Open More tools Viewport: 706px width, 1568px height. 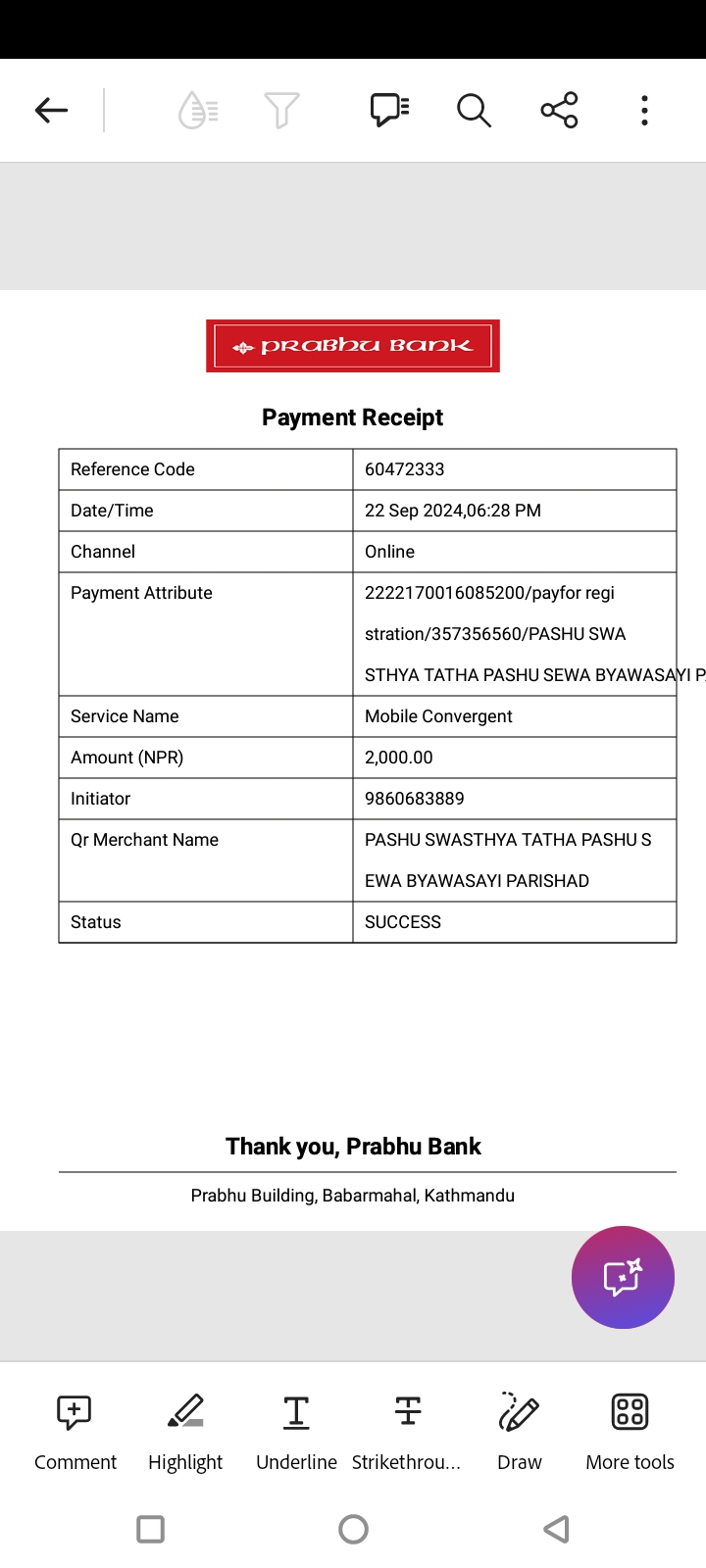click(x=630, y=1433)
